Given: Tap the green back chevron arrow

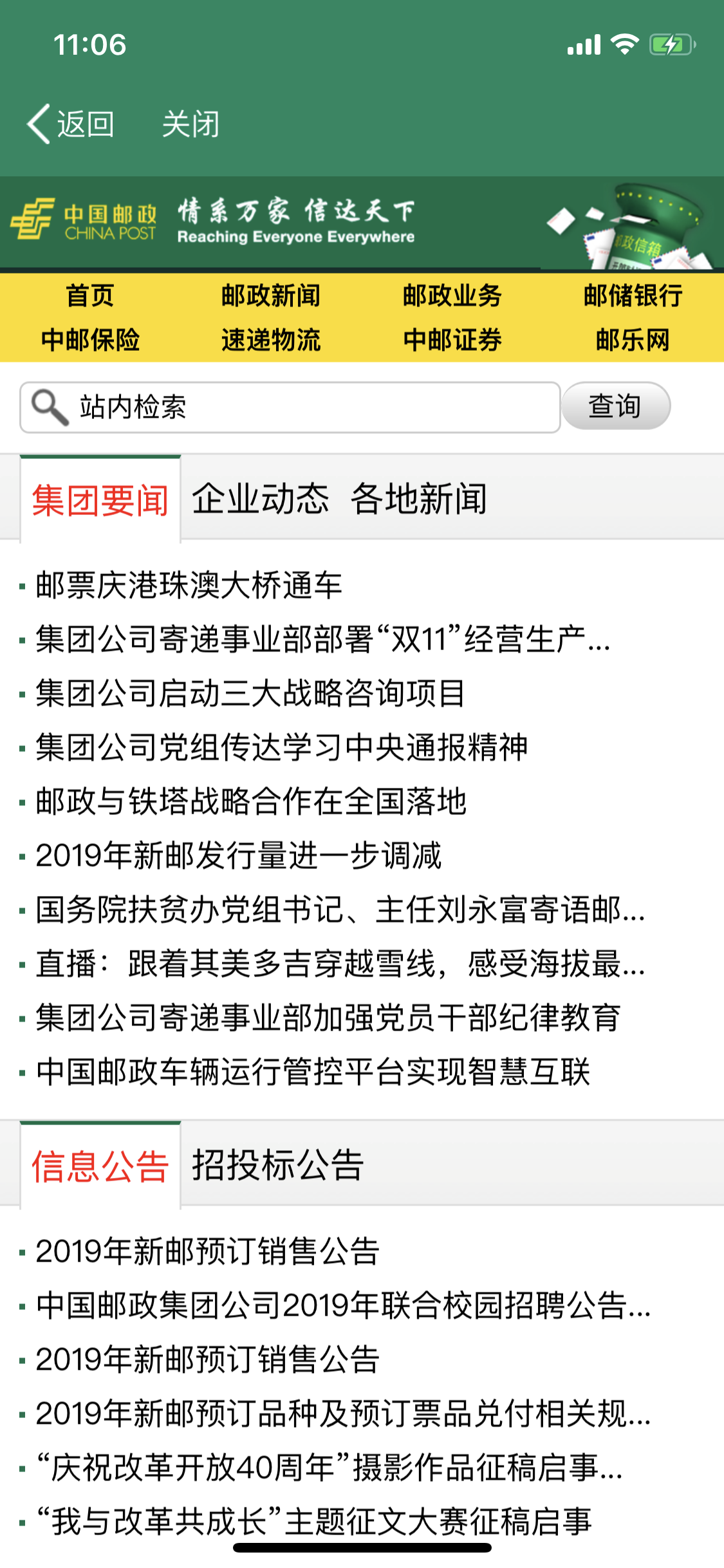Looking at the screenshot, I should pos(37,122).
